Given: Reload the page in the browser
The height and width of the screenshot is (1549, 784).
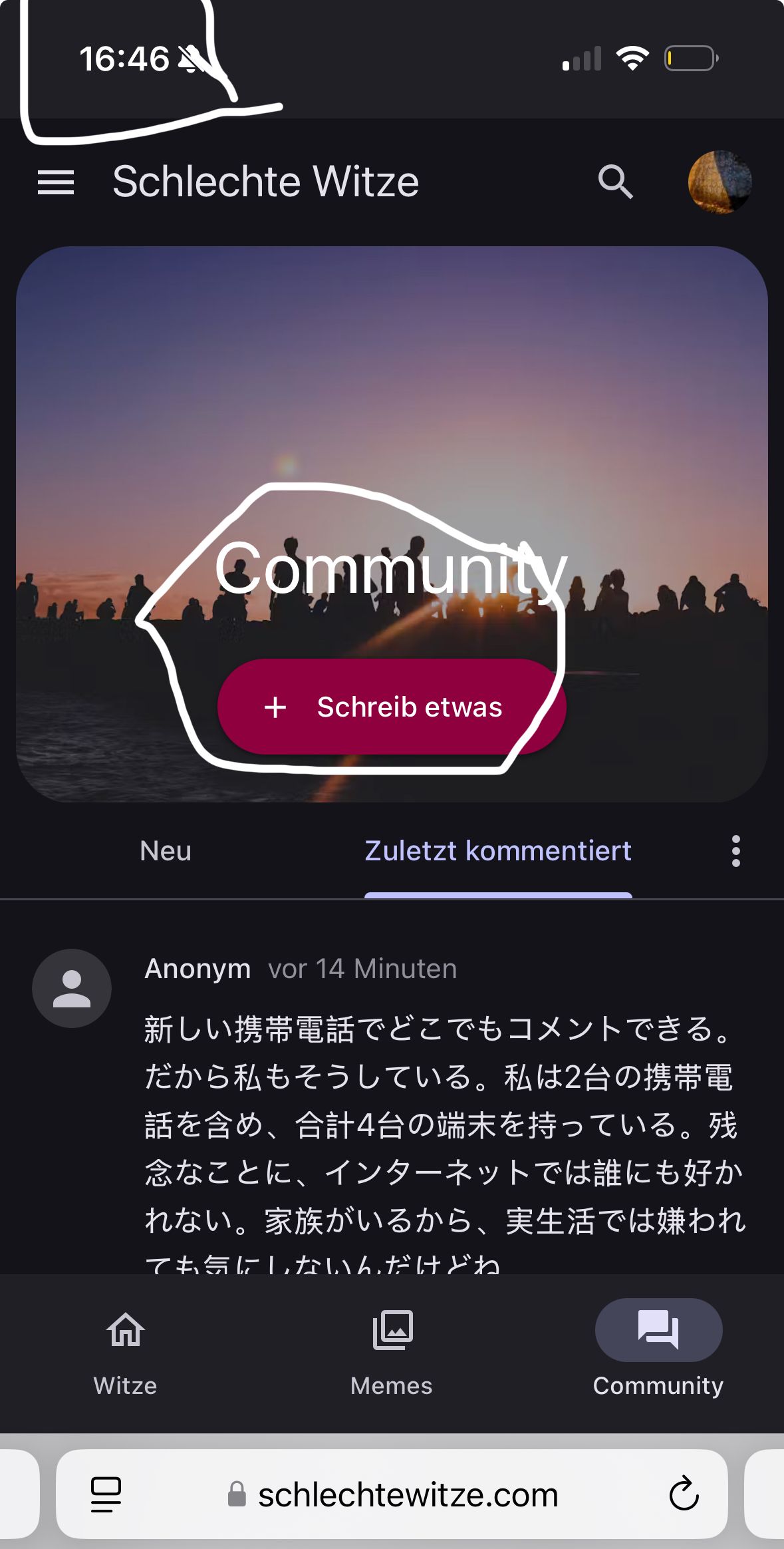Looking at the screenshot, I should click(684, 1494).
